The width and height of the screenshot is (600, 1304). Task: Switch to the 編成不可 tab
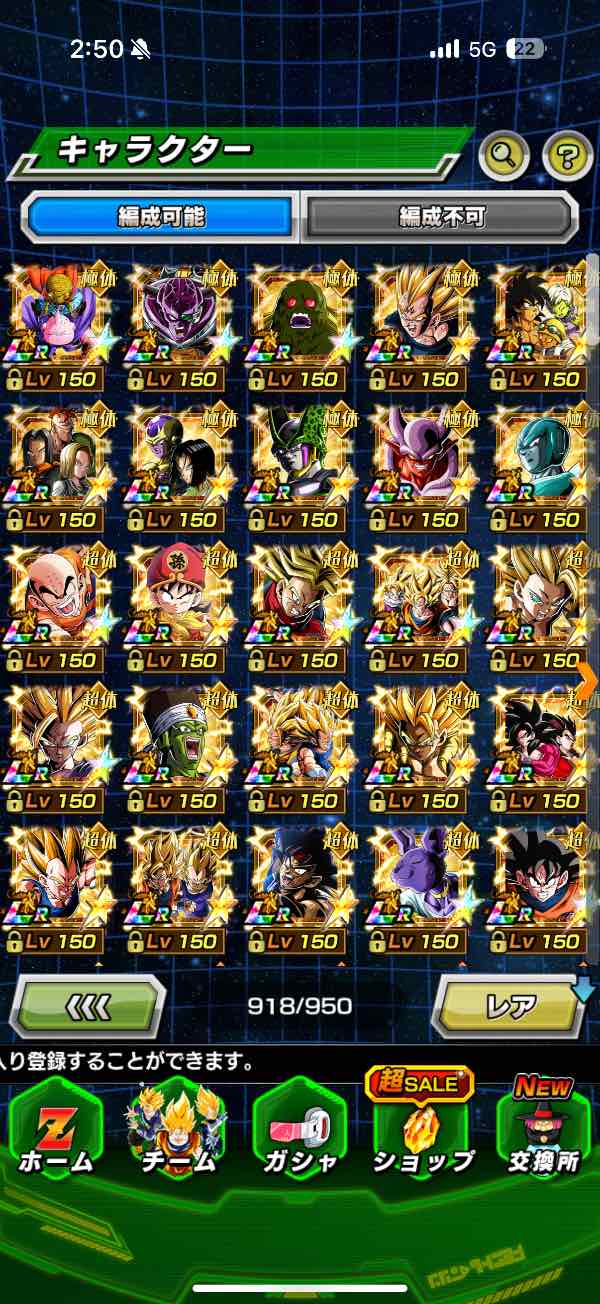point(440,215)
